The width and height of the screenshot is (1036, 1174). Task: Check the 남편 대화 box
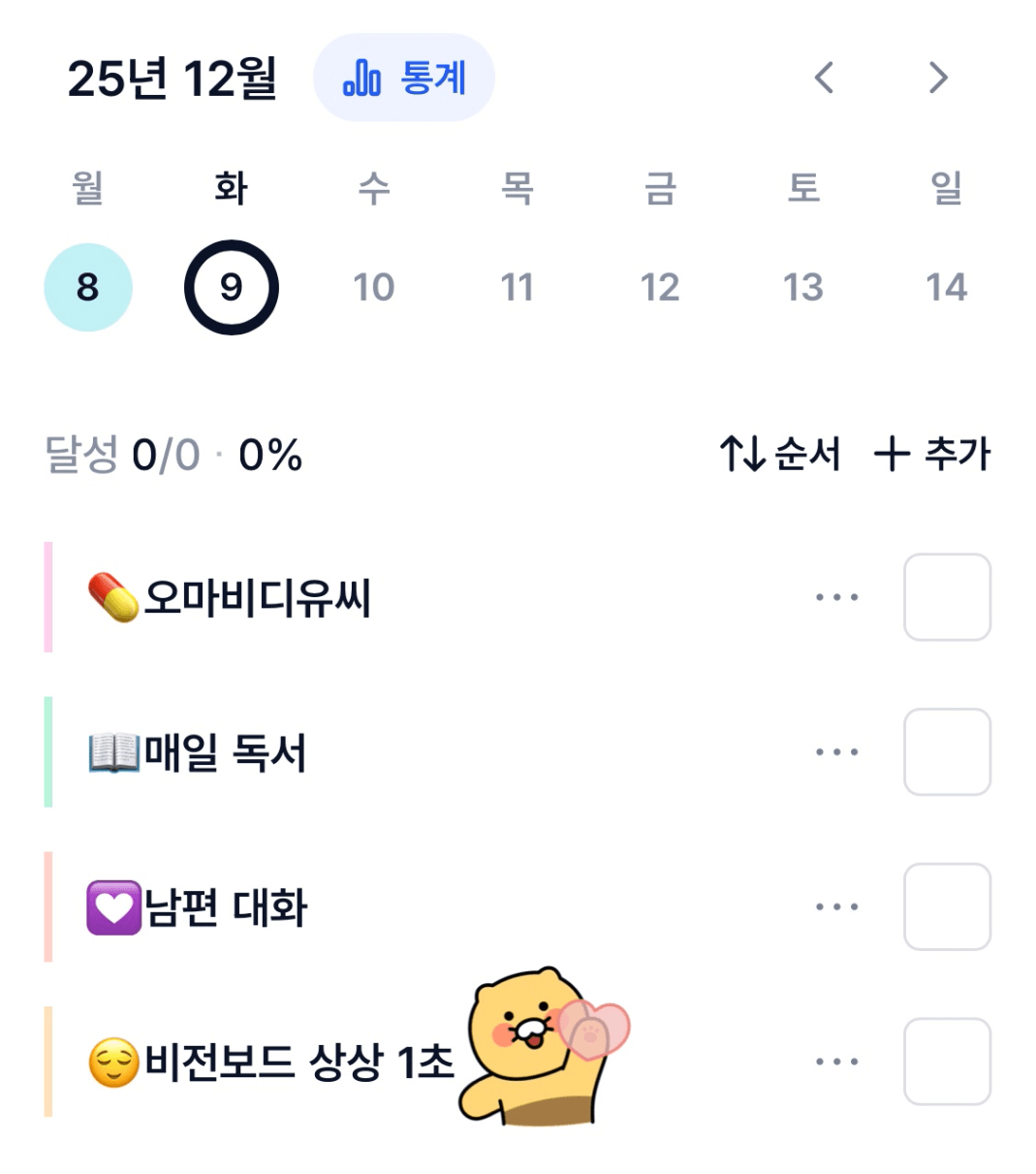coord(947,907)
